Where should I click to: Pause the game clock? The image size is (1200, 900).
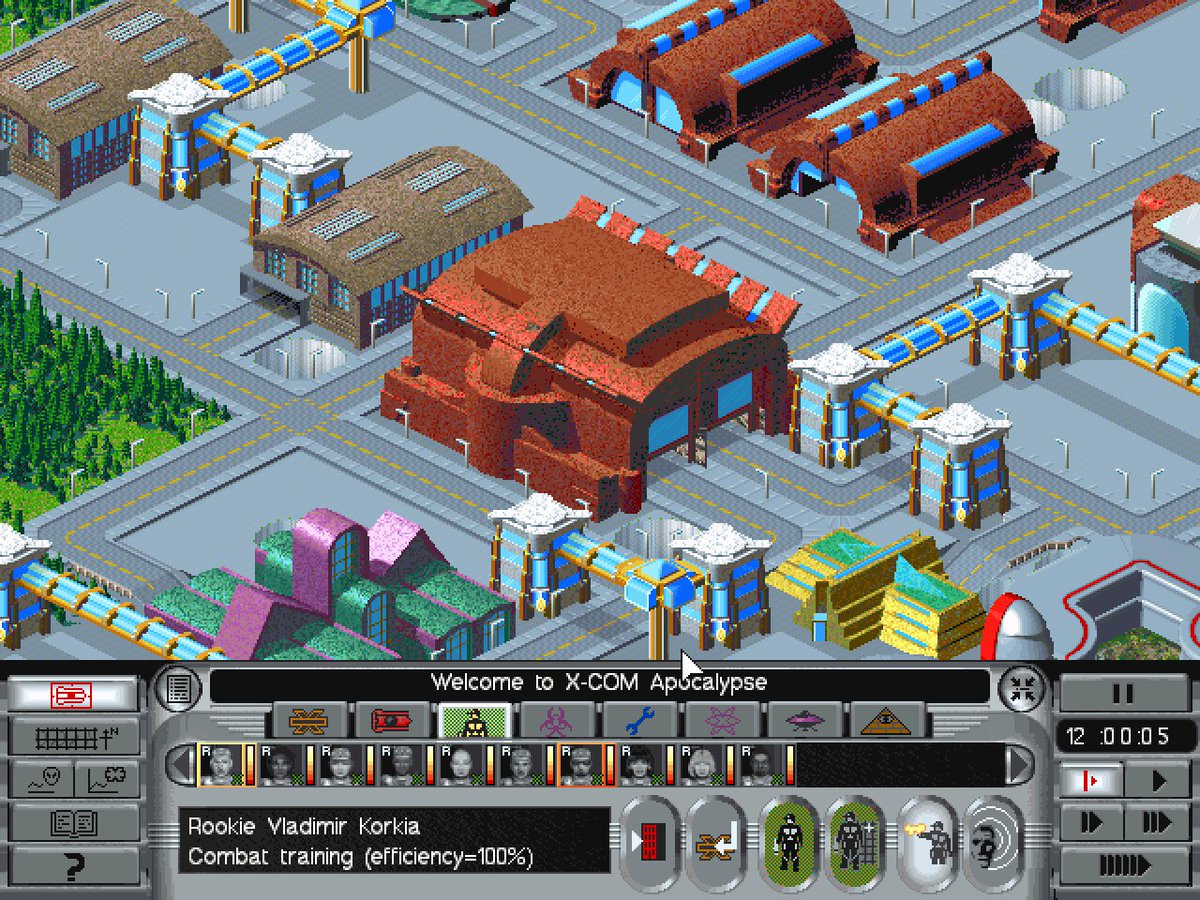tap(1123, 693)
